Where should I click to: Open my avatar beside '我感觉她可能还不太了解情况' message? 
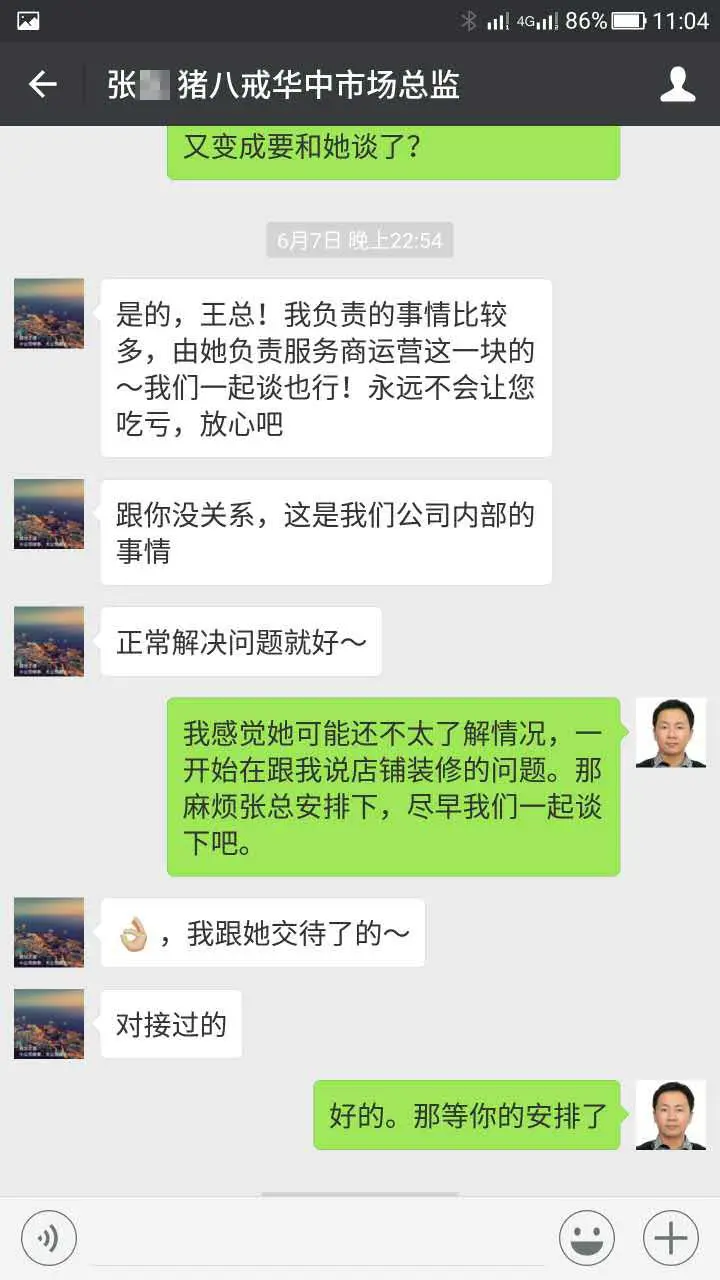pyautogui.click(x=671, y=733)
